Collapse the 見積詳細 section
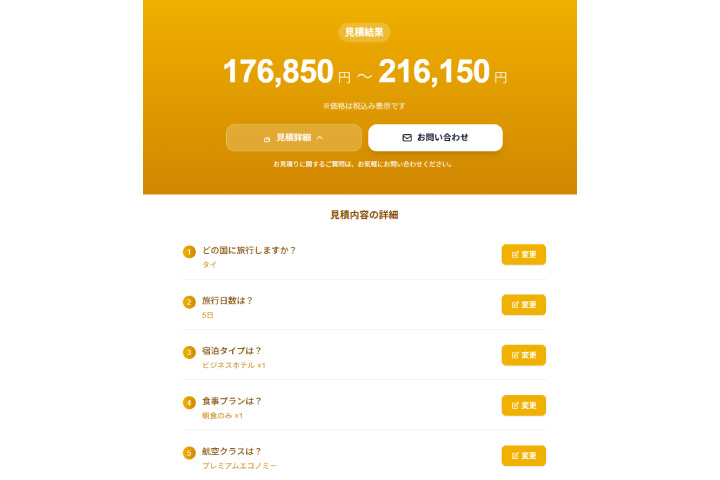The height and width of the screenshot is (480, 720). [293, 138]
